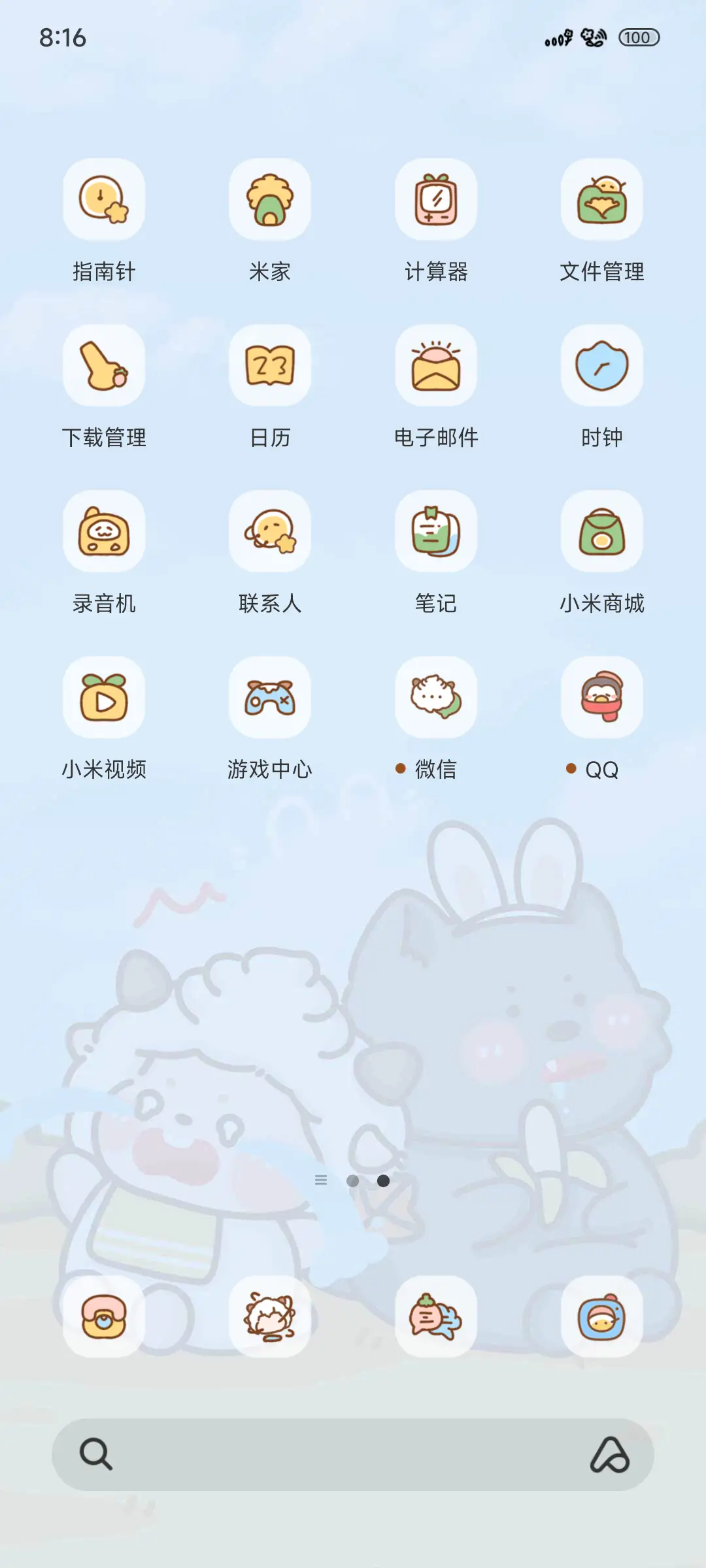Open the 电子邮件 email app
706x1568 pixels.
click(436, 366)
